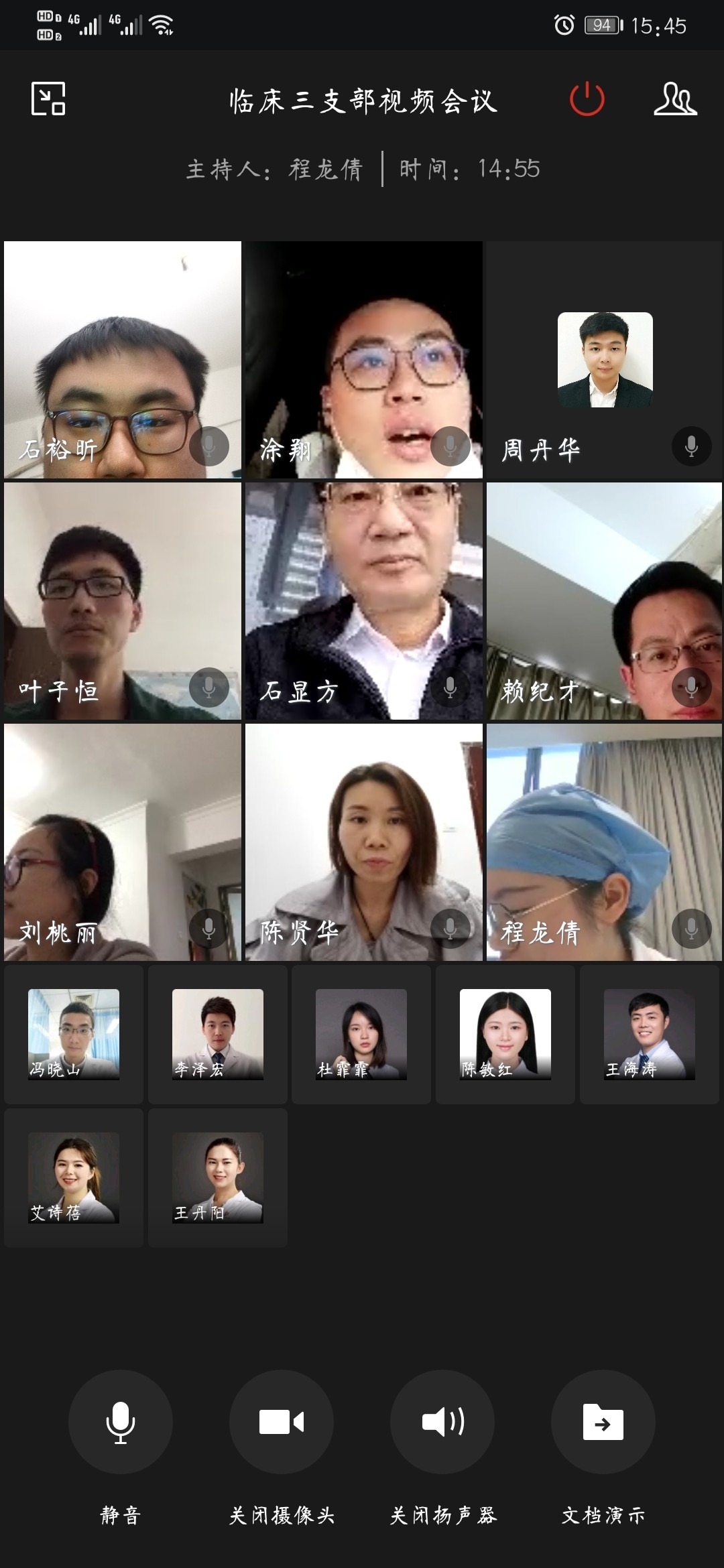This screenshot has height=1568, width=724.
Task: Open 涂翔's video tile
Action: (363, 359)
